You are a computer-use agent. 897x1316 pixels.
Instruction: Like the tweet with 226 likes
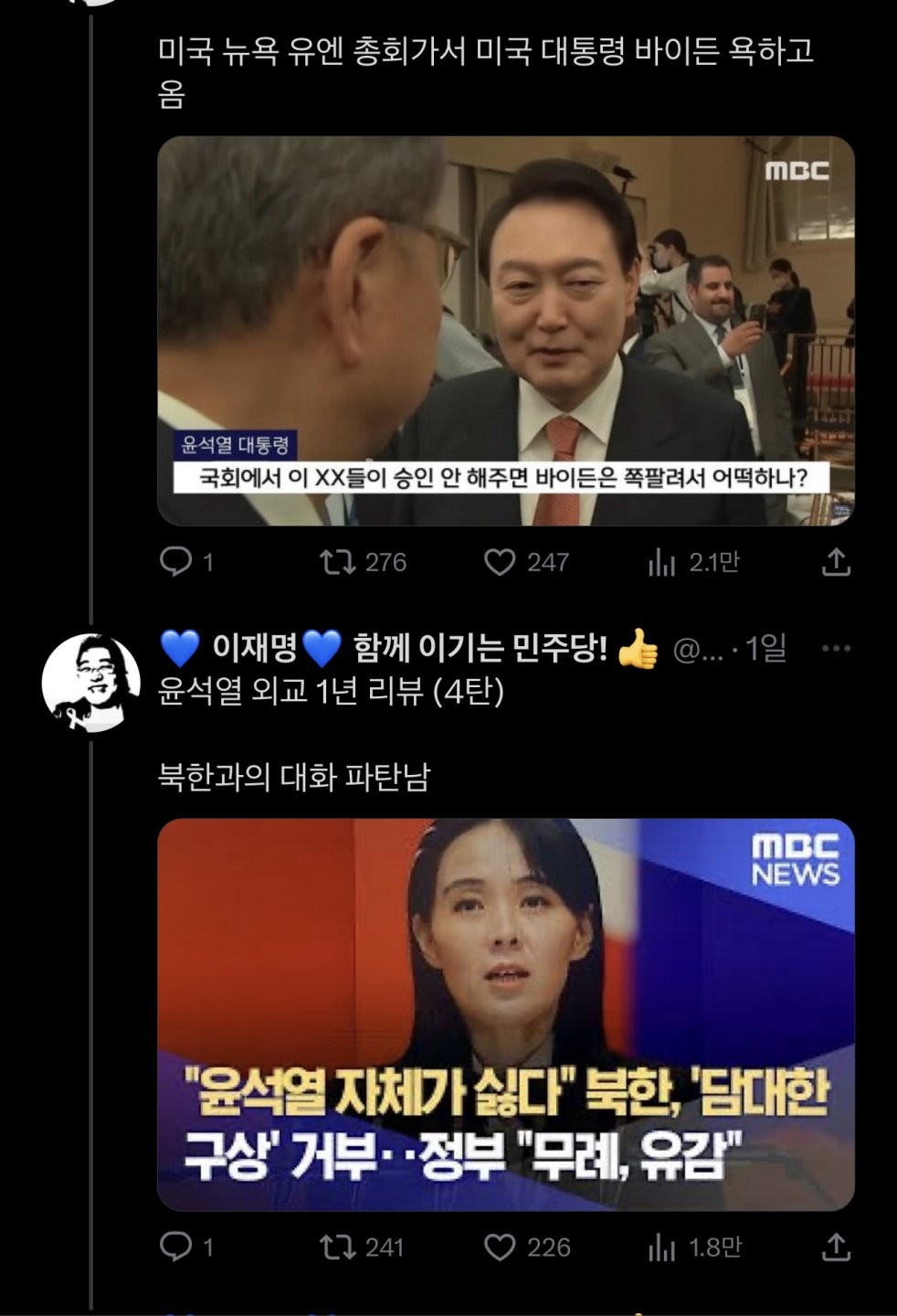(500, 1247)
